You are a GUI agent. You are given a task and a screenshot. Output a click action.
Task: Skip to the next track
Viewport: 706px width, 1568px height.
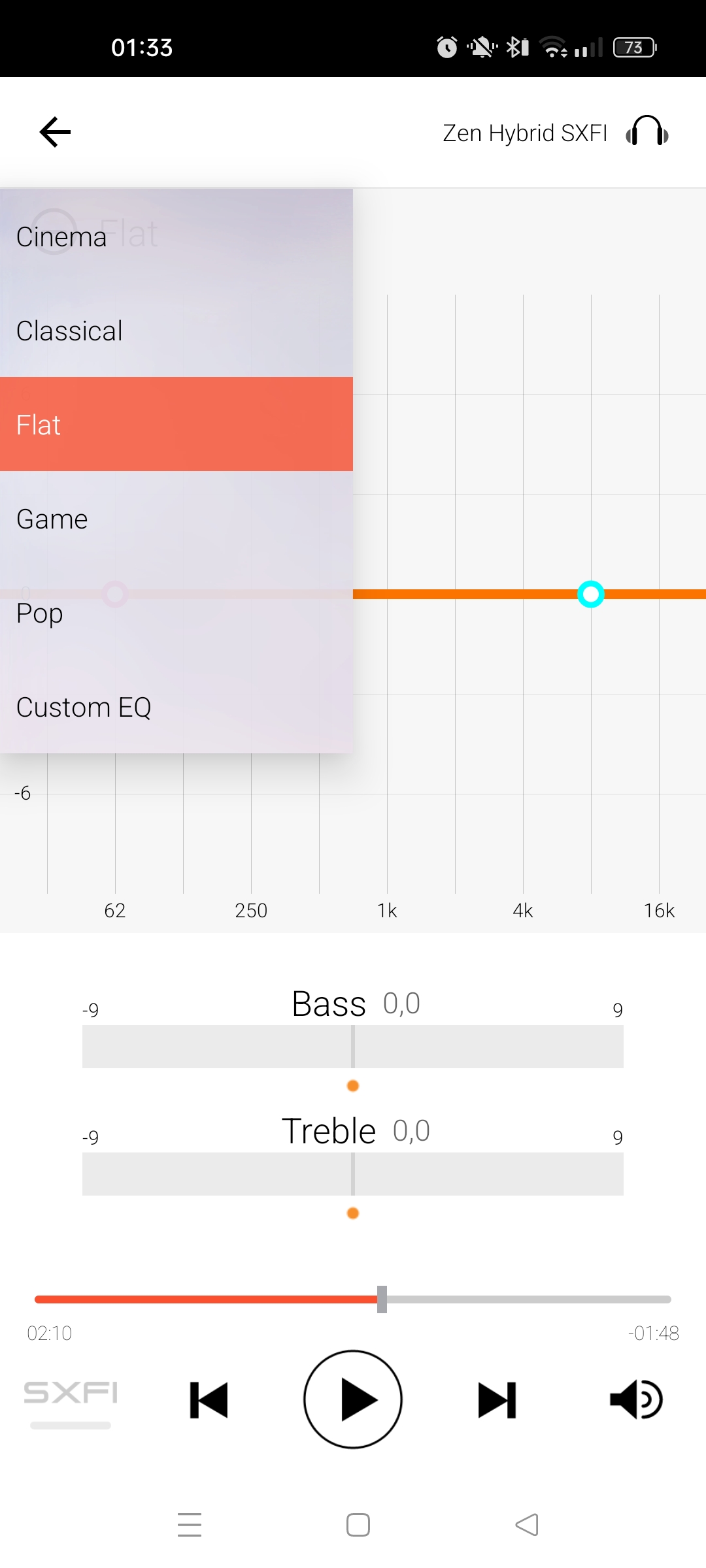[497, 1400]
